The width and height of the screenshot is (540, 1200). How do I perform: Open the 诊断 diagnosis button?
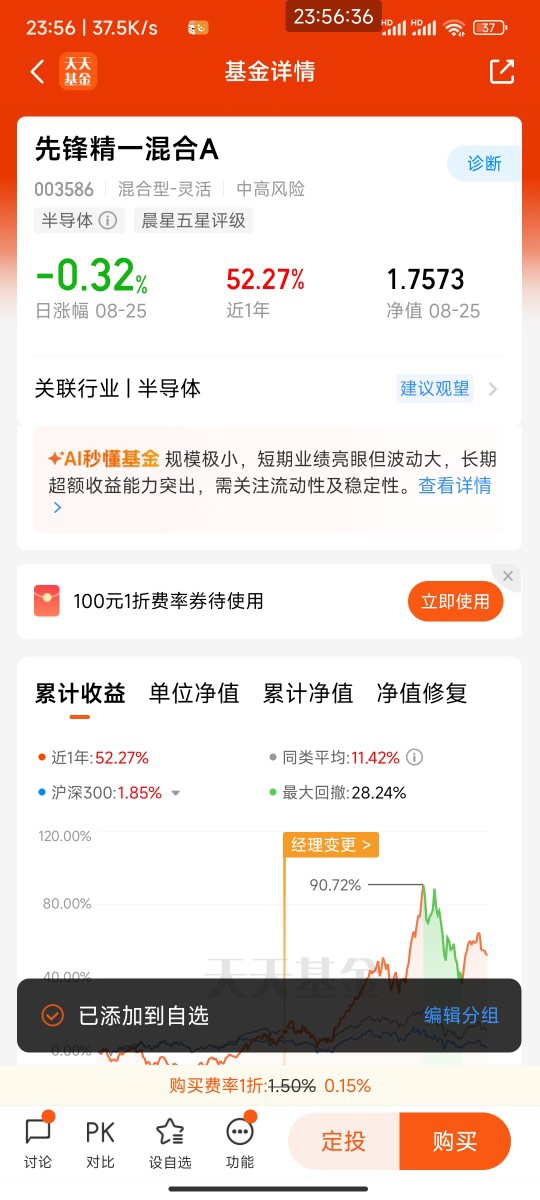point(484,163)
